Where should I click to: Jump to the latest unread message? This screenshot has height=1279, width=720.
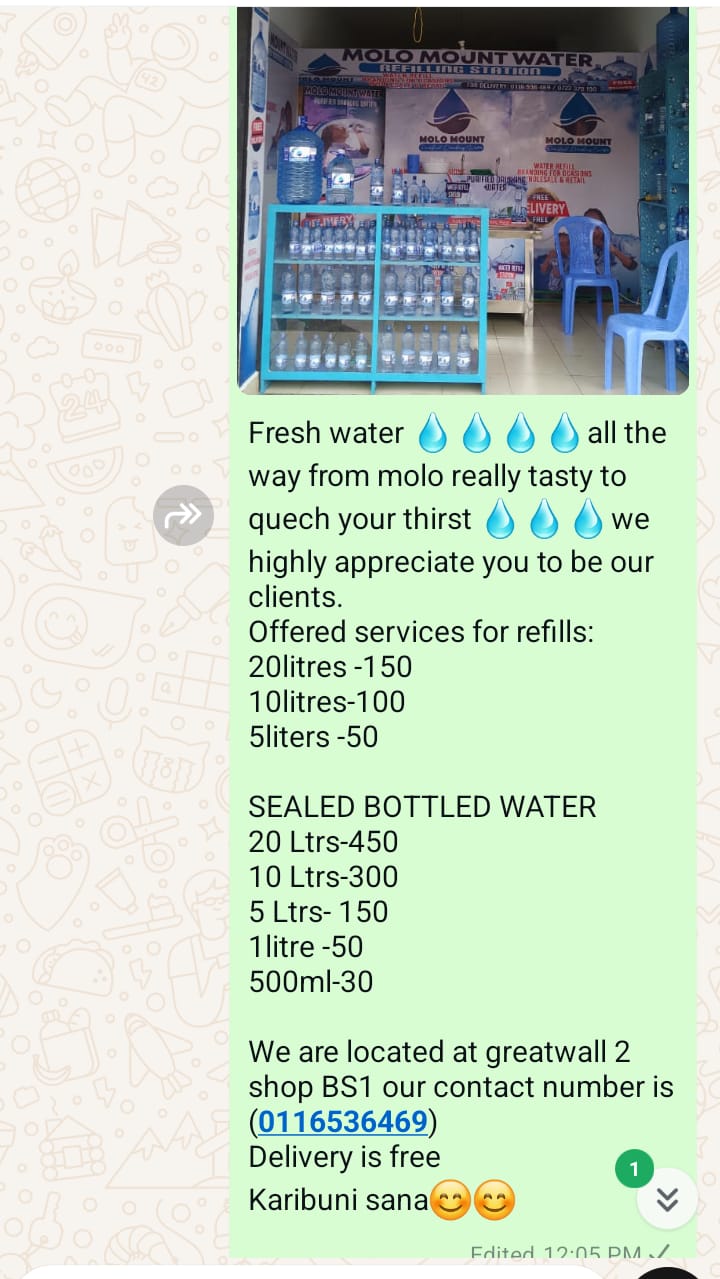coord(667,1198)
